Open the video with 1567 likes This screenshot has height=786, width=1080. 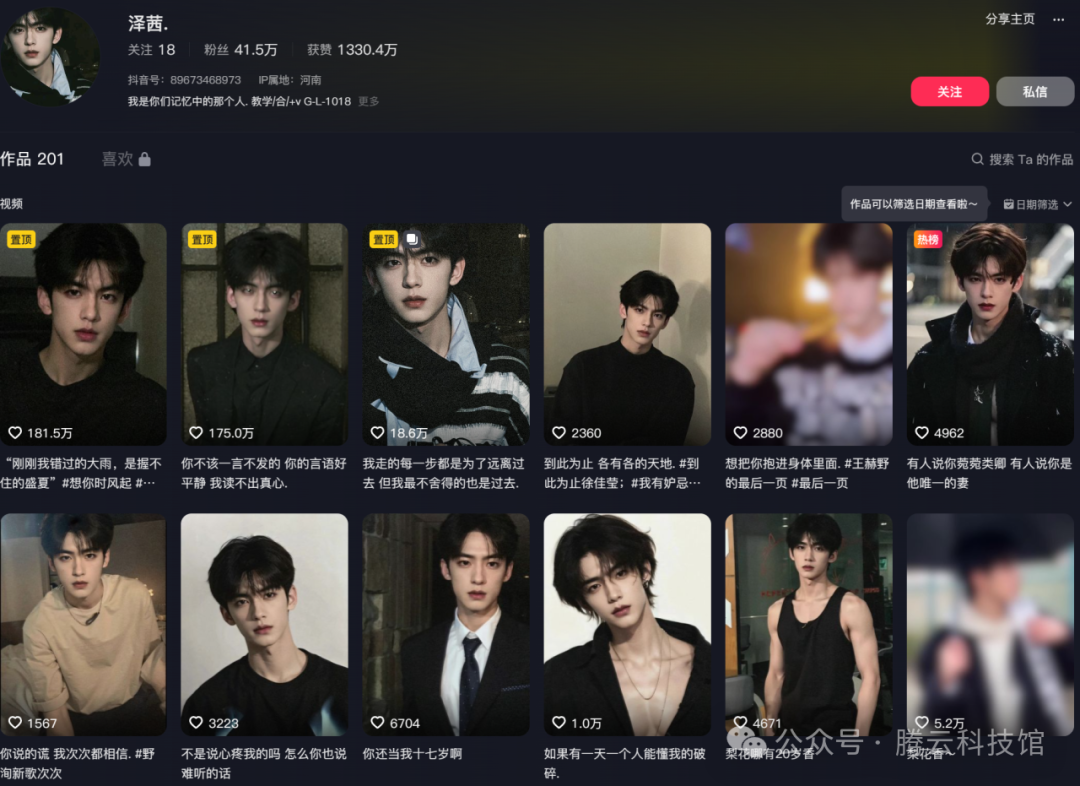tap(84, 624)
